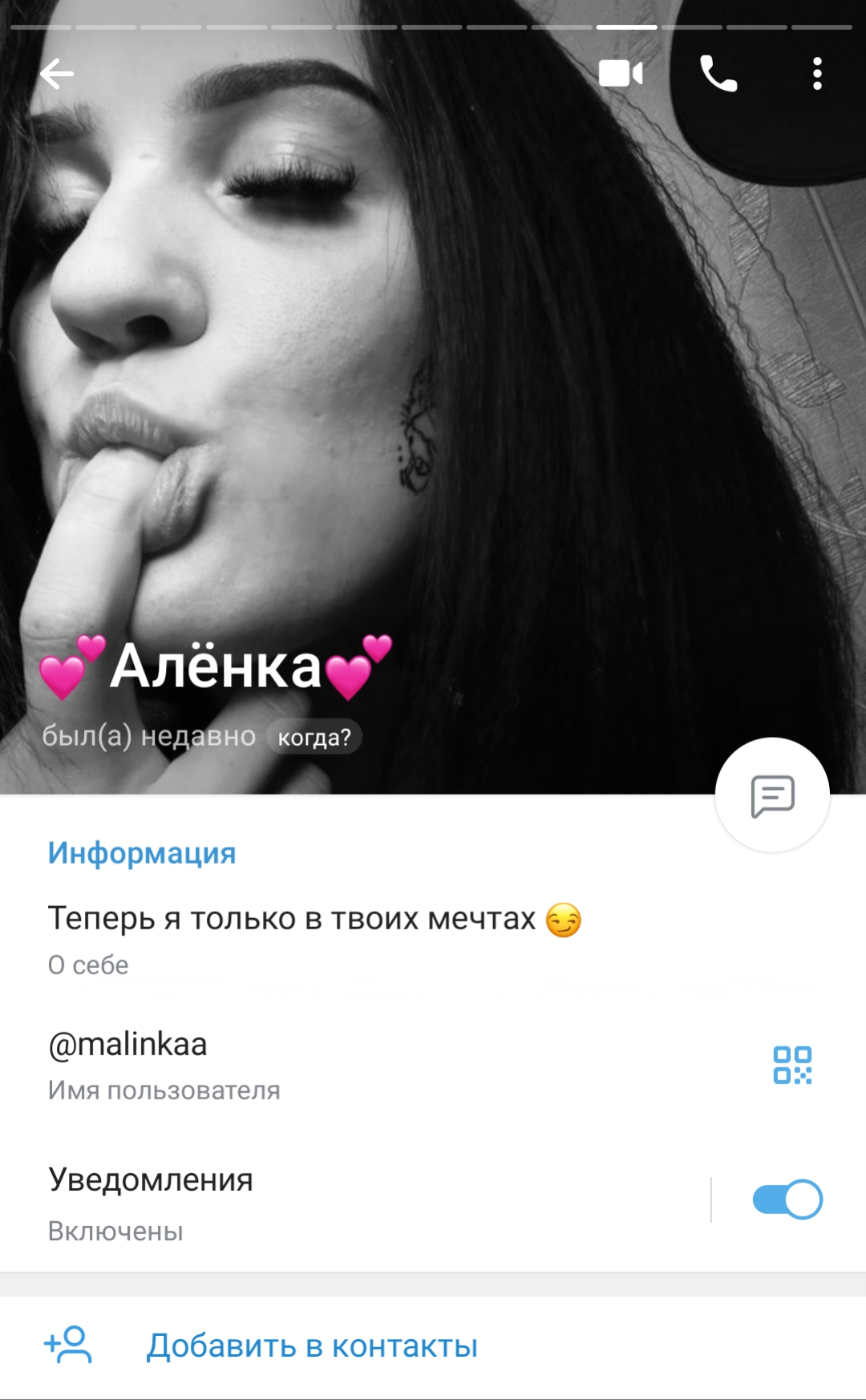Open the three-dot overflow menu
Screen dimensions: 866x1400
(x=817, y=74)
